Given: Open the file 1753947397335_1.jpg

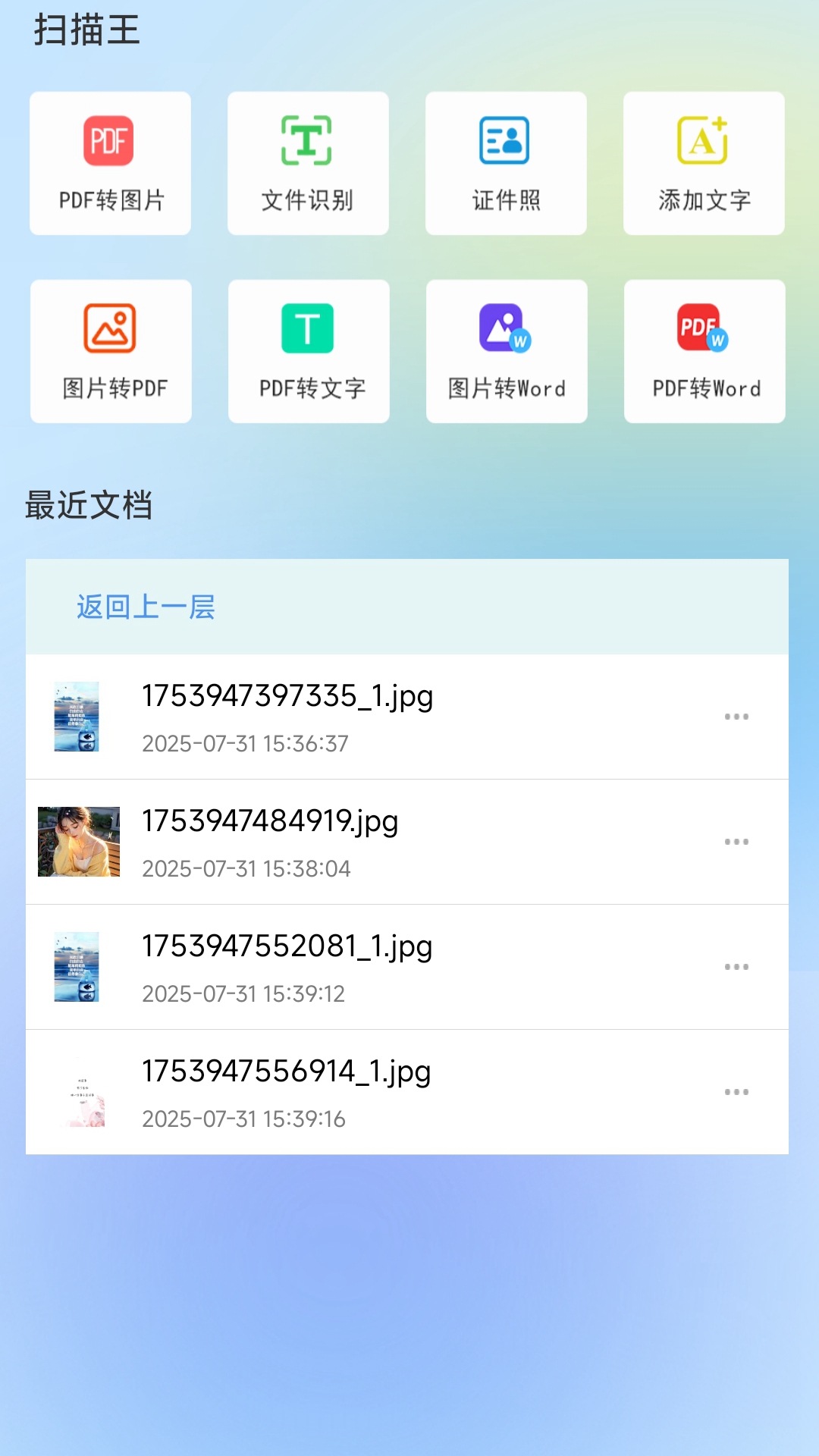Looking at the screenshot, I should click(x=288, y=698).
